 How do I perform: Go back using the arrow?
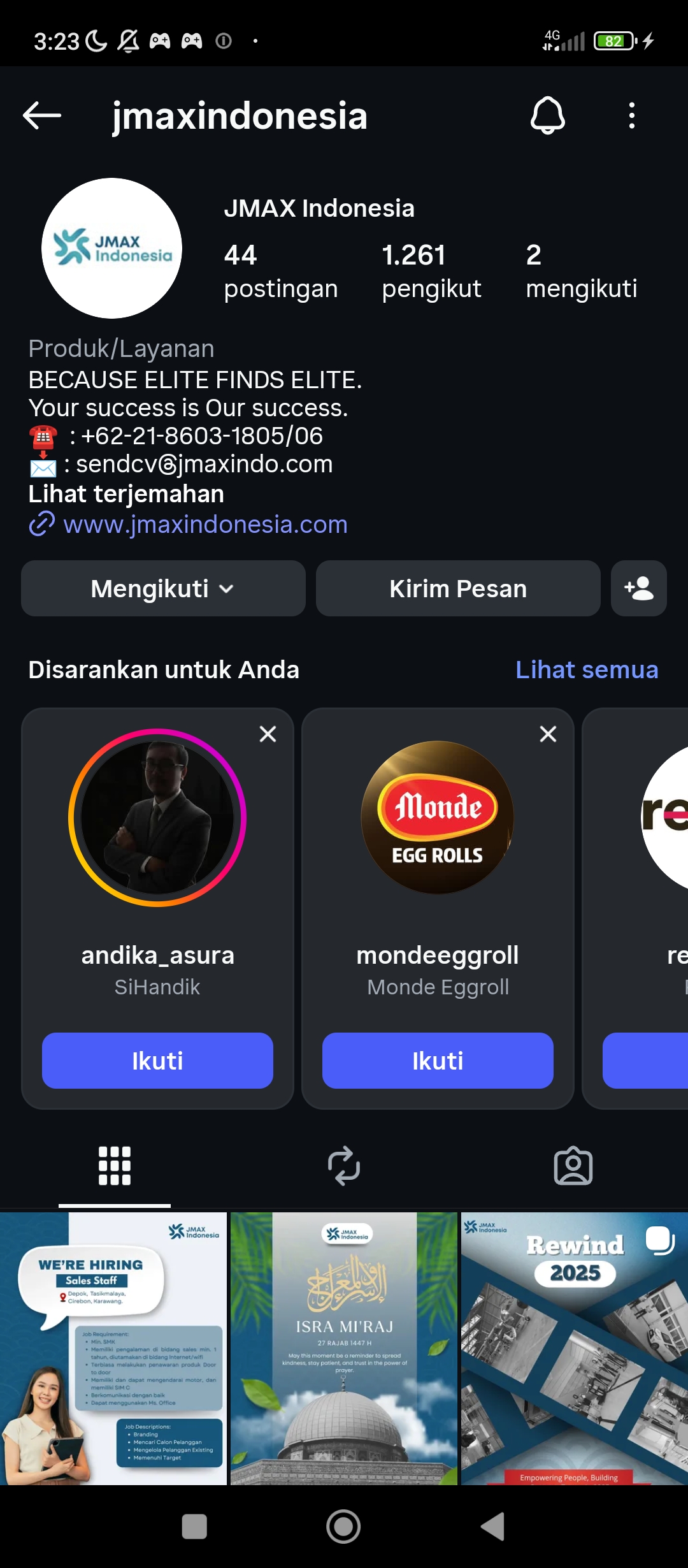pyautogui.click(x=42, y=116)
